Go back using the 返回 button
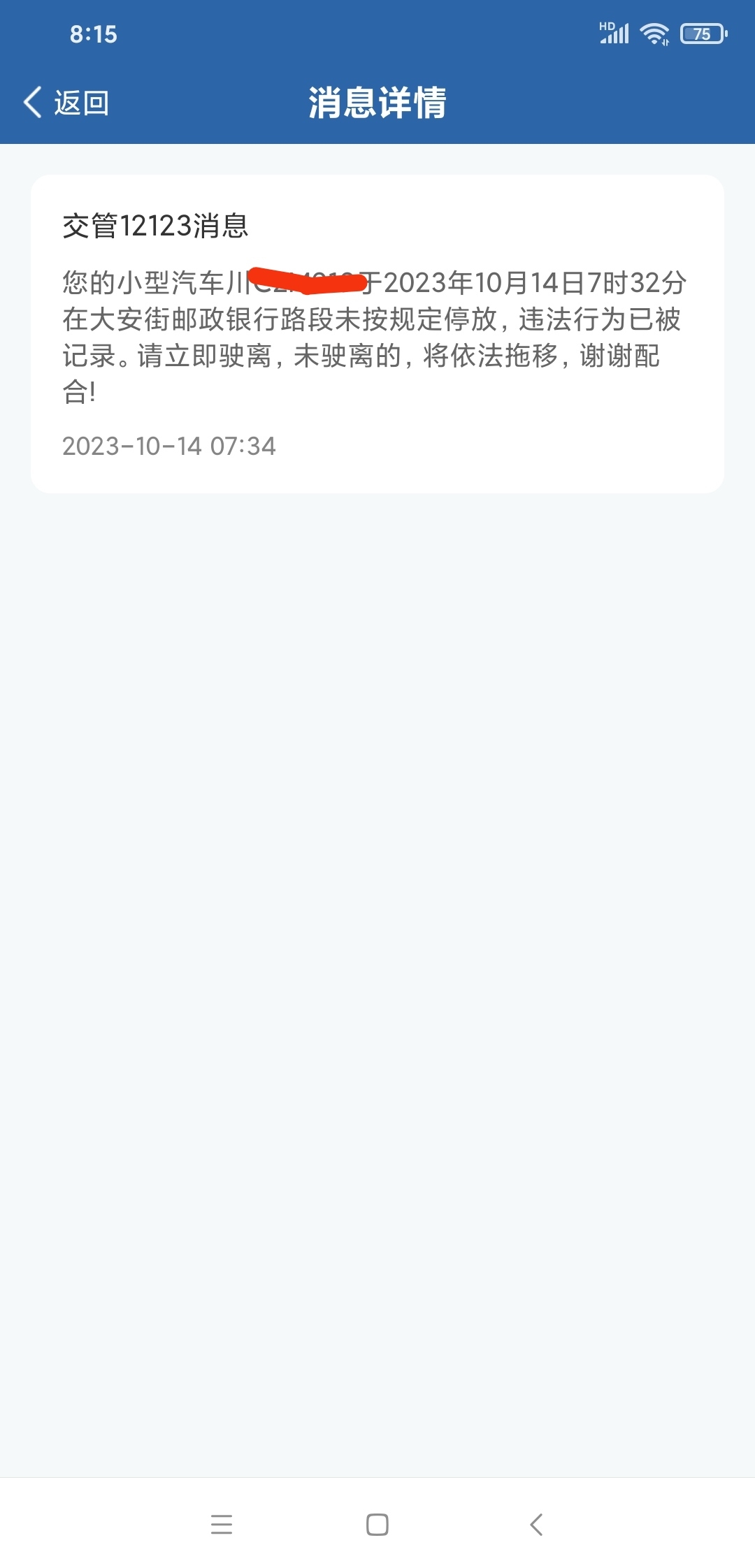Viewport: 755px width, 1568px height. pyautogui.click(x=67, y=103)
